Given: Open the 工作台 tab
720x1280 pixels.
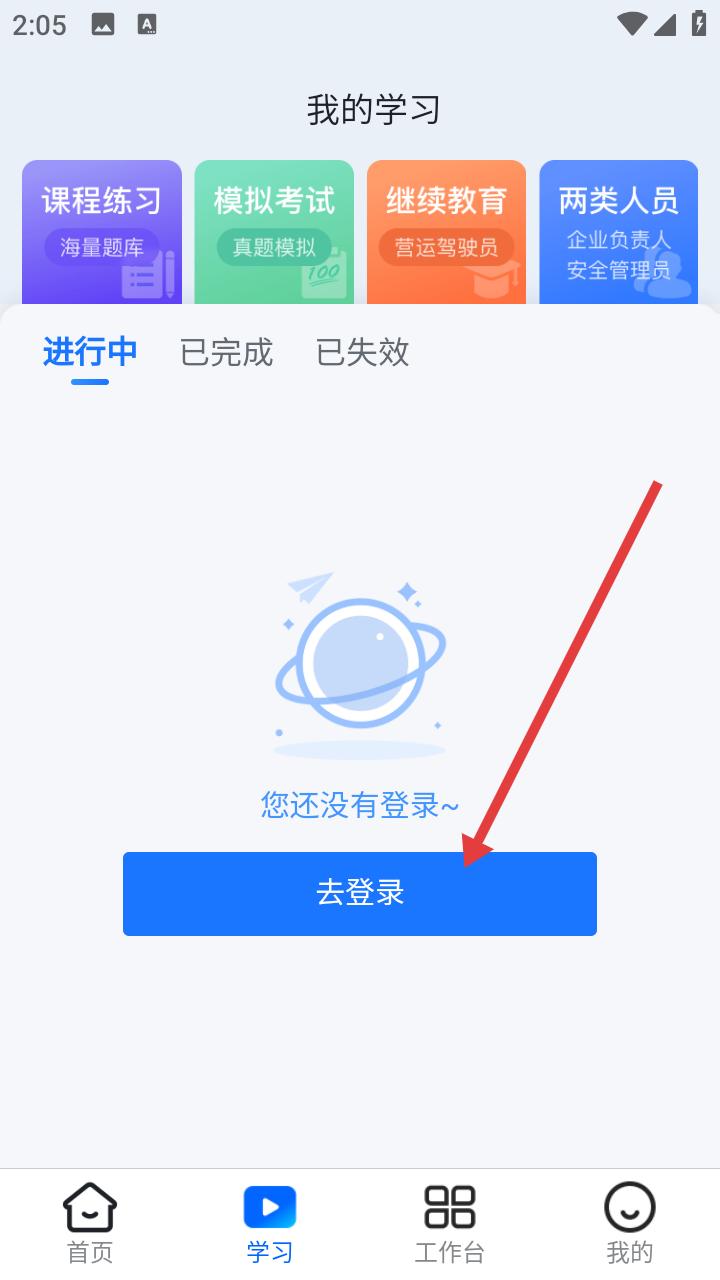Looking at the screenshot, I should 450,1222.
